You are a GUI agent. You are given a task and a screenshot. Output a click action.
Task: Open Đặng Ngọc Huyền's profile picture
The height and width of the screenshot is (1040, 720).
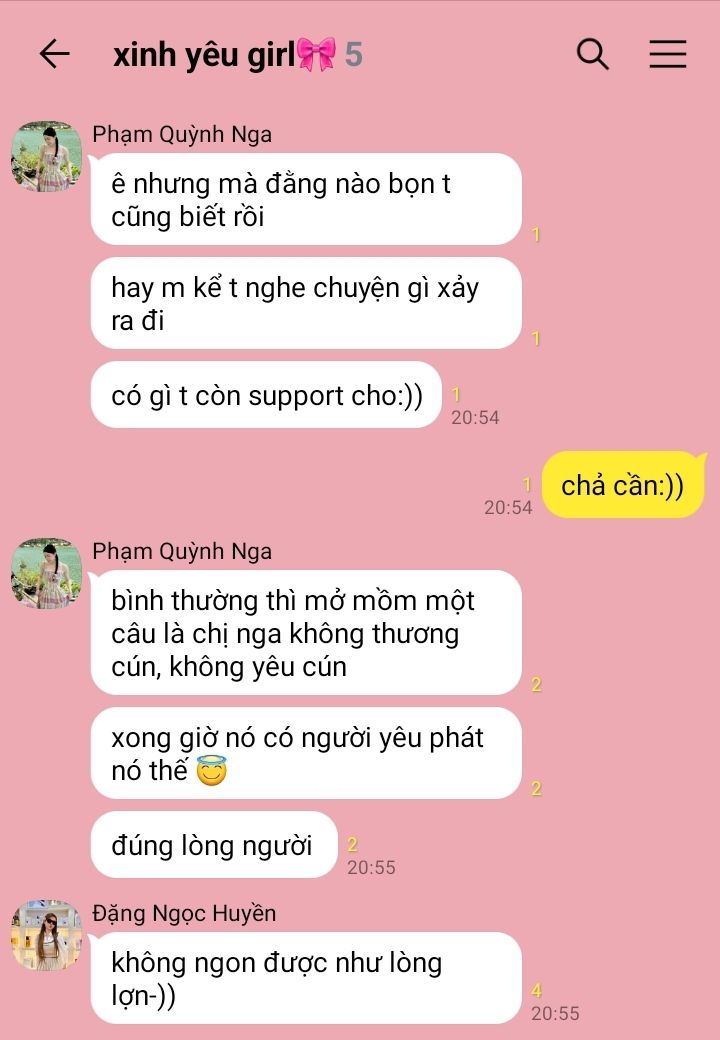(46, 935)
